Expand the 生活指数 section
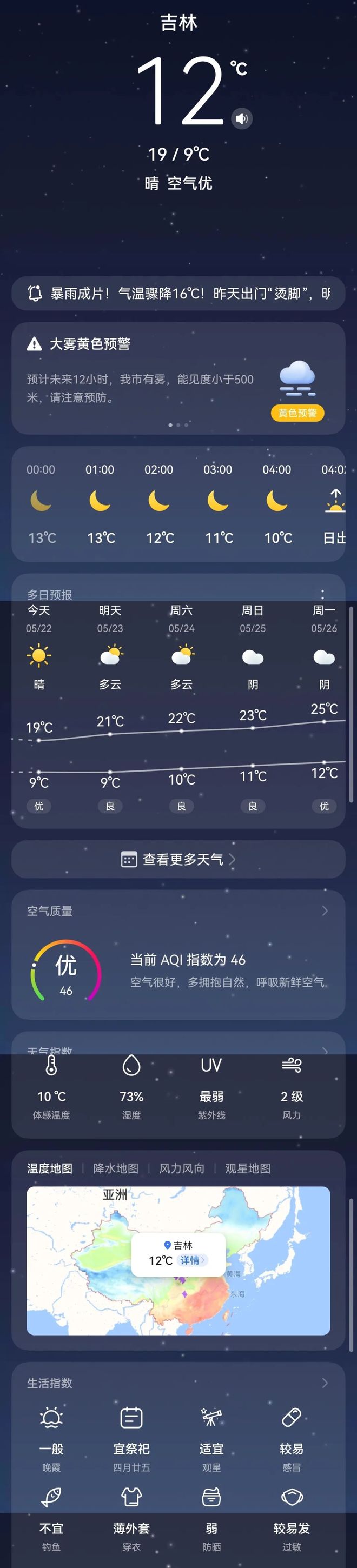357x1568 pixels. (x=324, y=1383)
